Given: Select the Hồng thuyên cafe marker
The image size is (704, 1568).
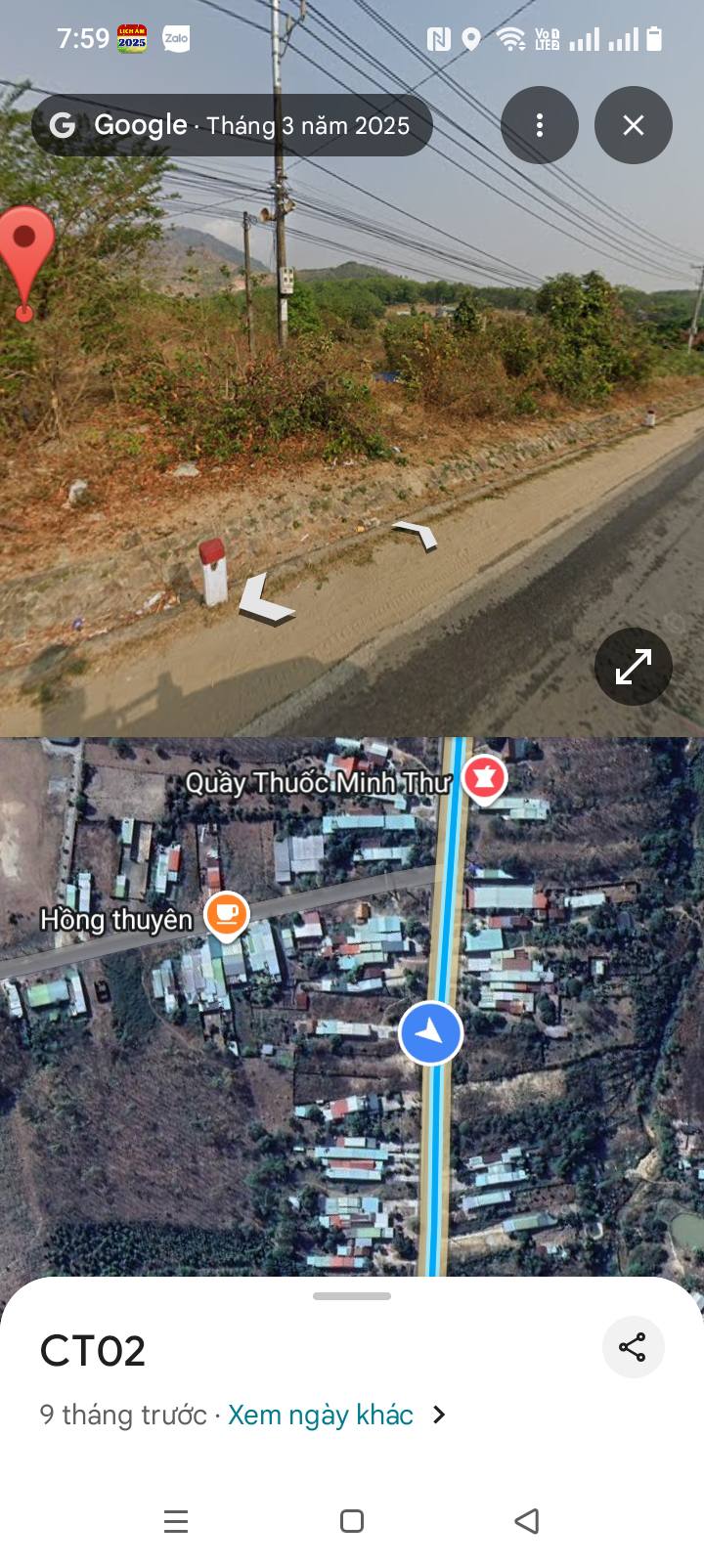Looking at the screenshot, I should 227,915.
